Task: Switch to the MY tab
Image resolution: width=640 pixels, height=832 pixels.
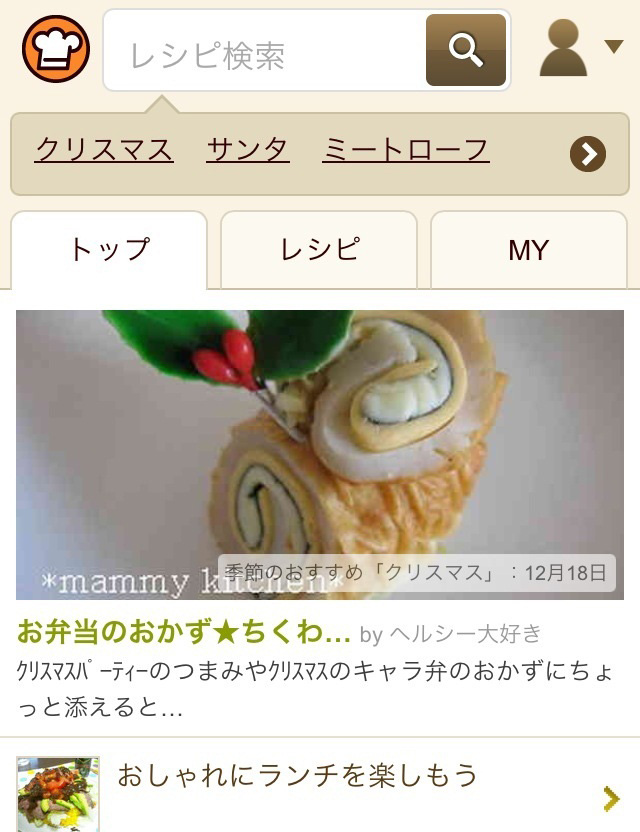Action: [x=528, y=250]
